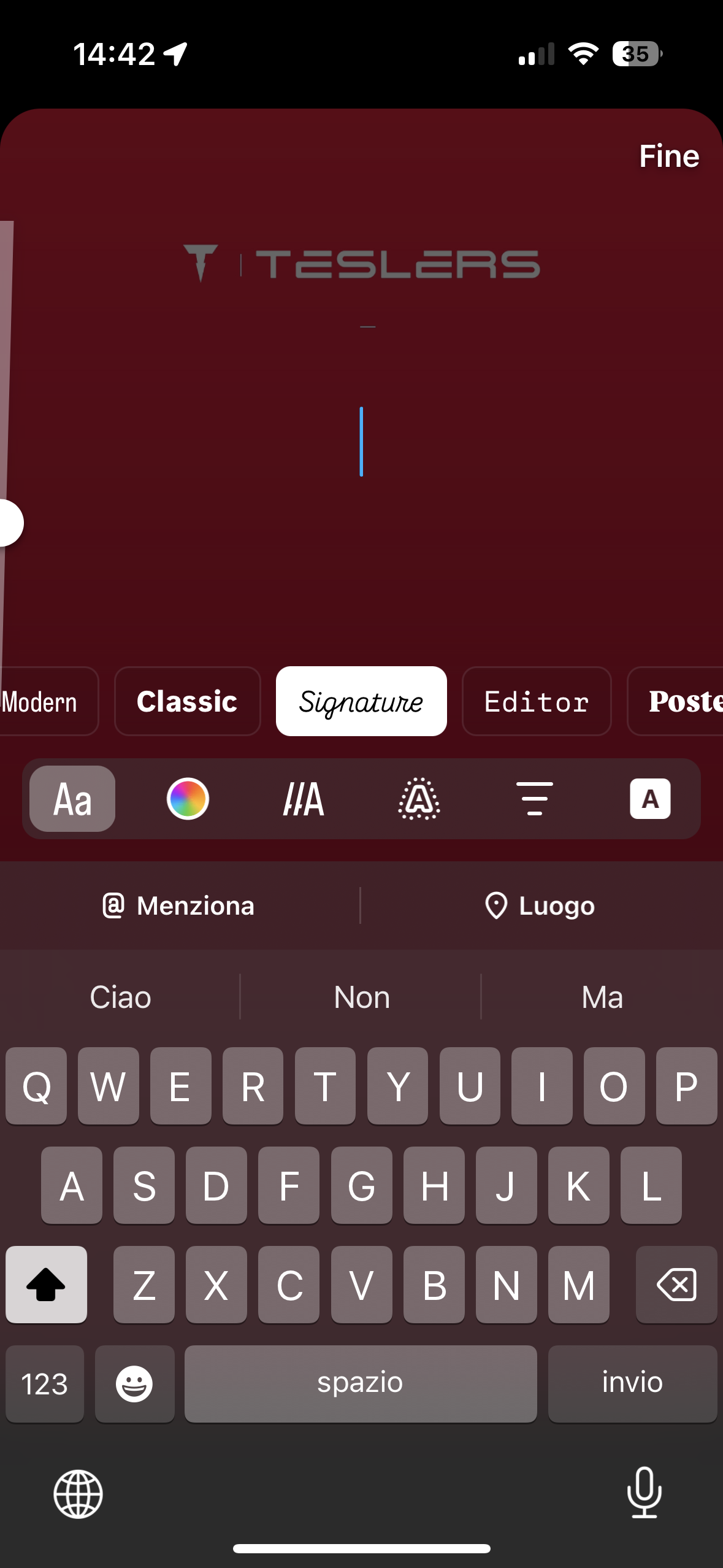Image resolution: width=723 pixels, height=1568 pixels.
Task: Tap Menziona to mention someone
Action: click(x=178, y=905)
